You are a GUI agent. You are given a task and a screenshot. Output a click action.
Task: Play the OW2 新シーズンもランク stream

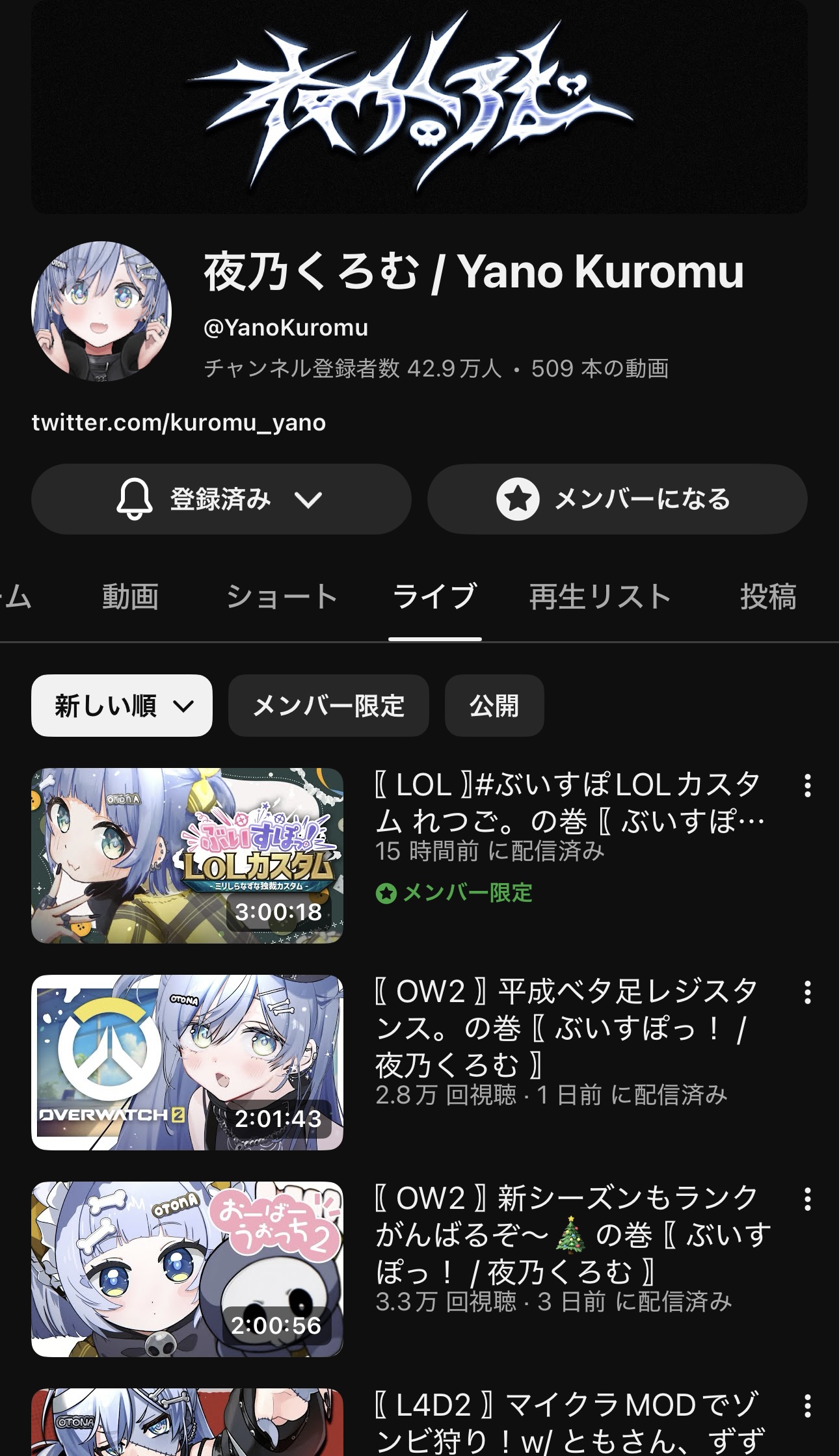187,1269
